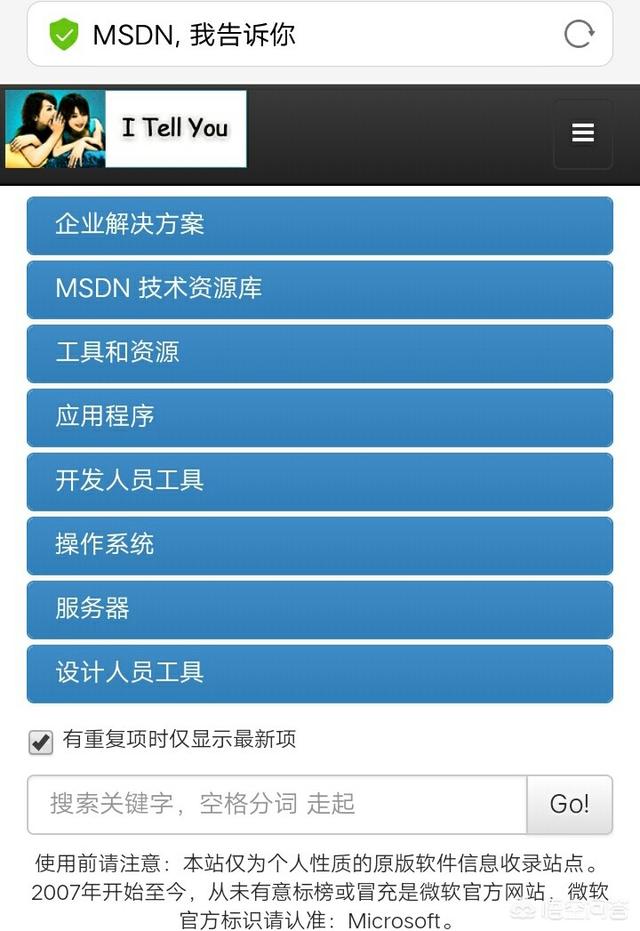Open 工具和资源 section
Viewport: 640px width, 931px height.
(319, 353)
